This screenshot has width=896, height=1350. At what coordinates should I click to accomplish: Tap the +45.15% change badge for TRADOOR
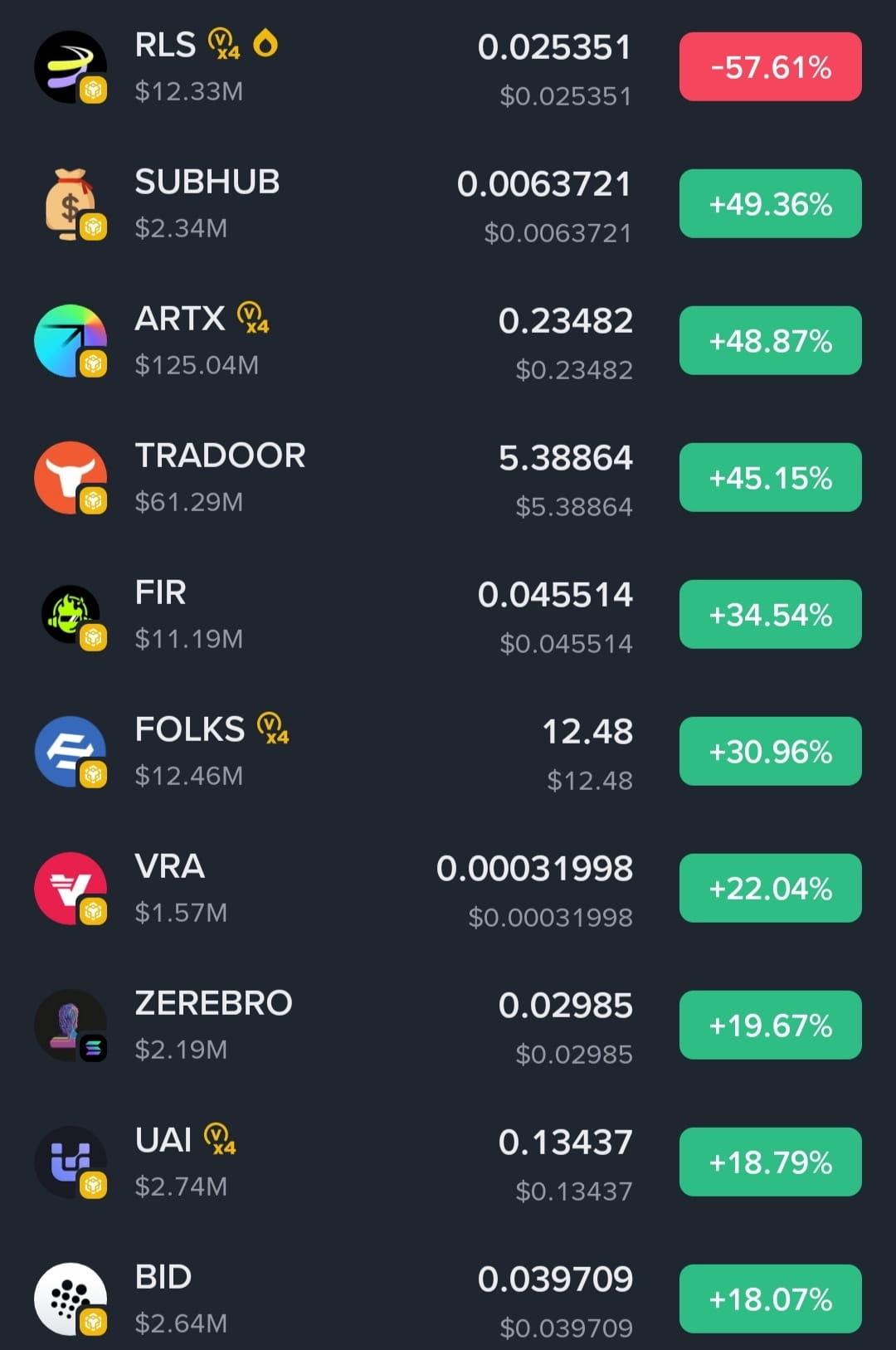[770, 478]
